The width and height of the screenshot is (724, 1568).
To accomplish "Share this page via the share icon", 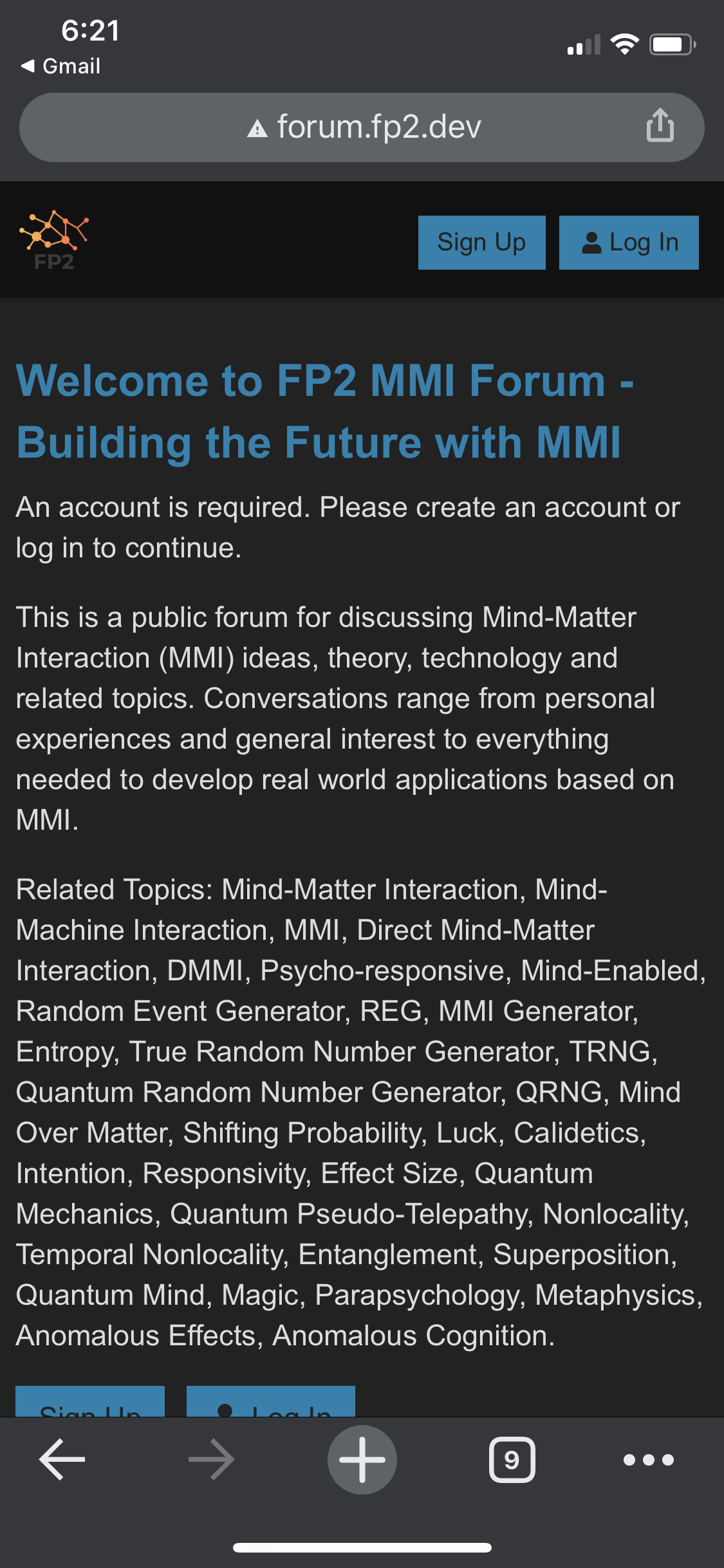I will point(660,125).
